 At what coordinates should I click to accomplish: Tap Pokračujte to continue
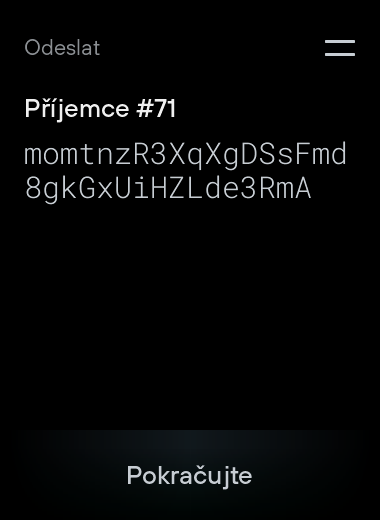pyautogui.click(x=189, y=475)
